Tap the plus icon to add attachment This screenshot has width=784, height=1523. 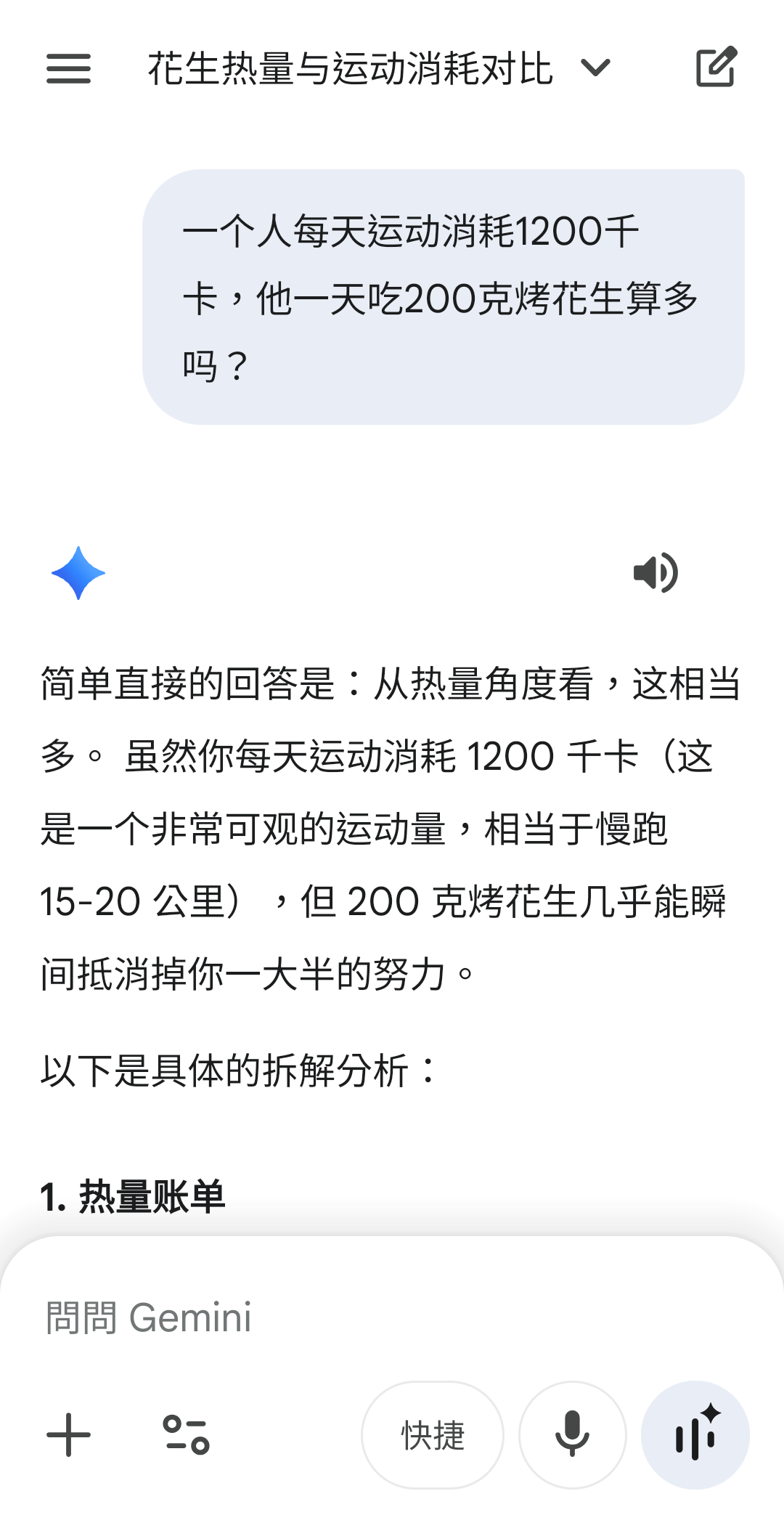[68, 1434]
